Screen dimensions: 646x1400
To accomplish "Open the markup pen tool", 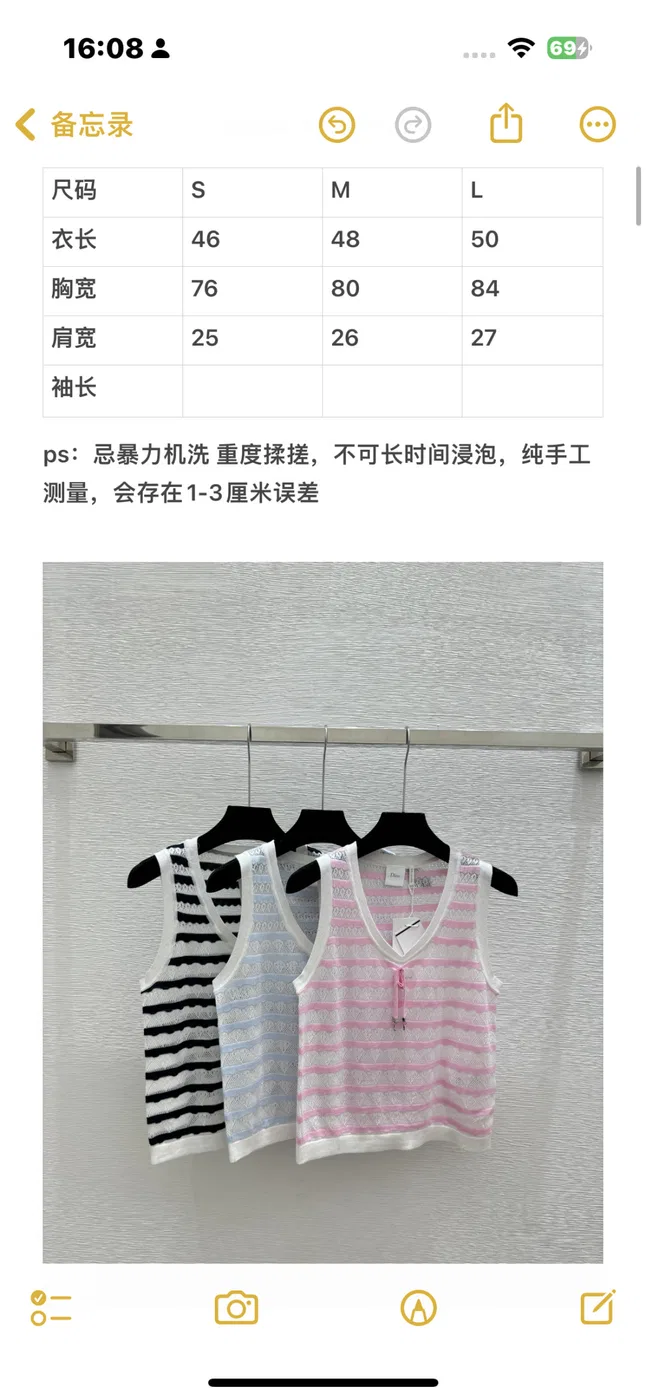I will click(x=418, y=1307).
